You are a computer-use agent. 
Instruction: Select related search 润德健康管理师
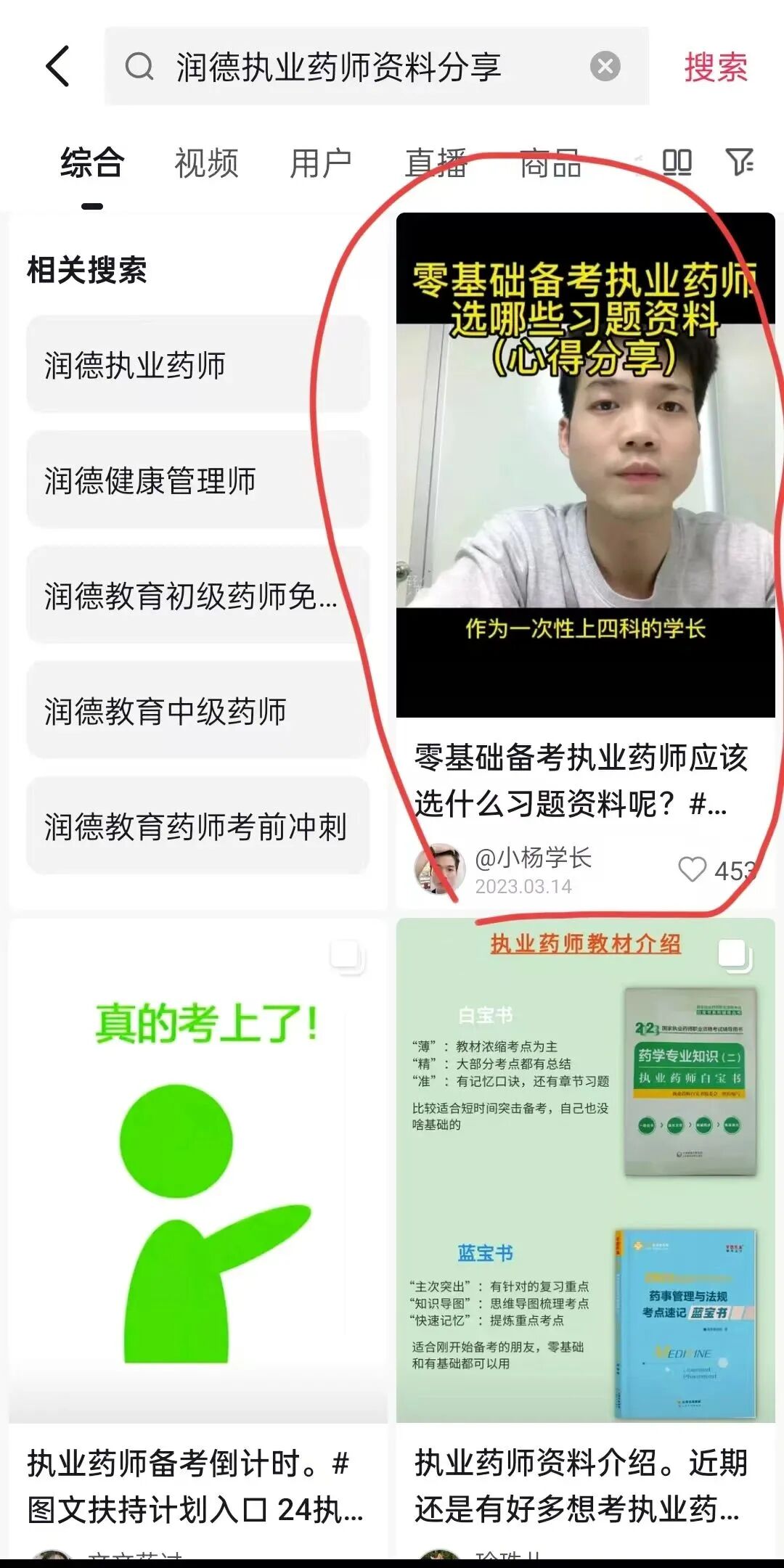coord(197,480)
